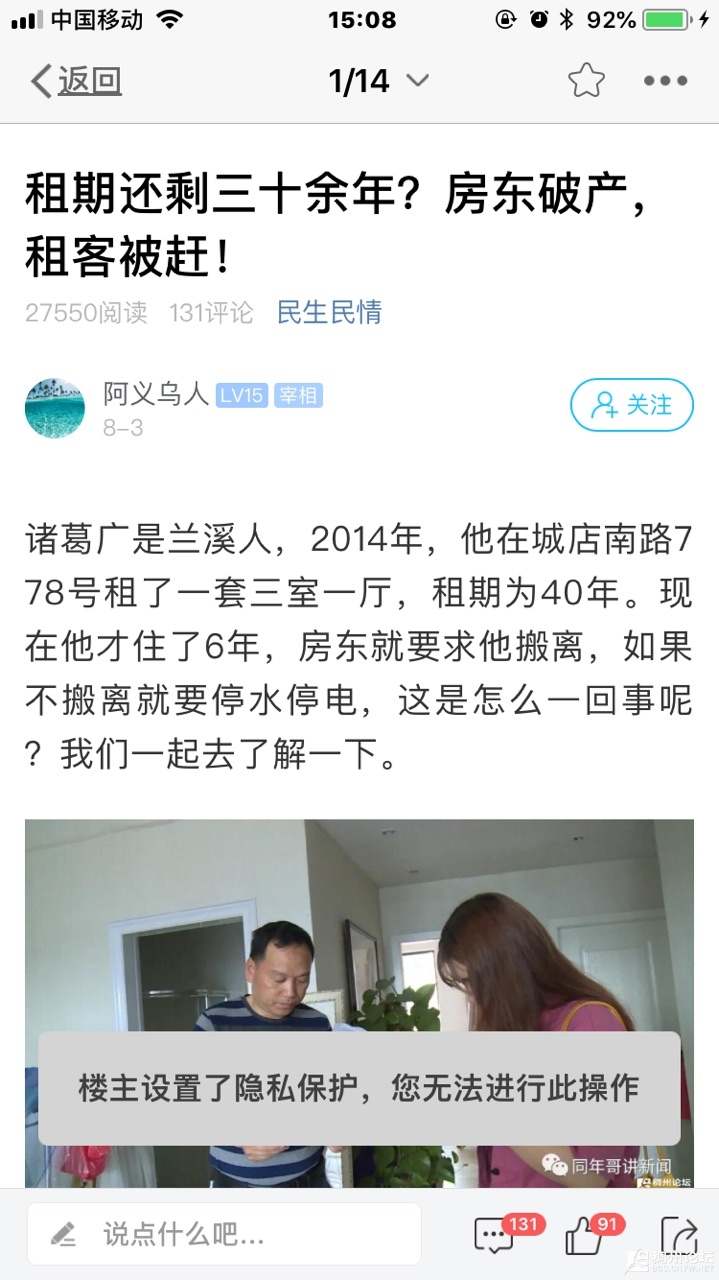
Task: Like the post with thumbs-up icon
Action: coord(584,1236)
